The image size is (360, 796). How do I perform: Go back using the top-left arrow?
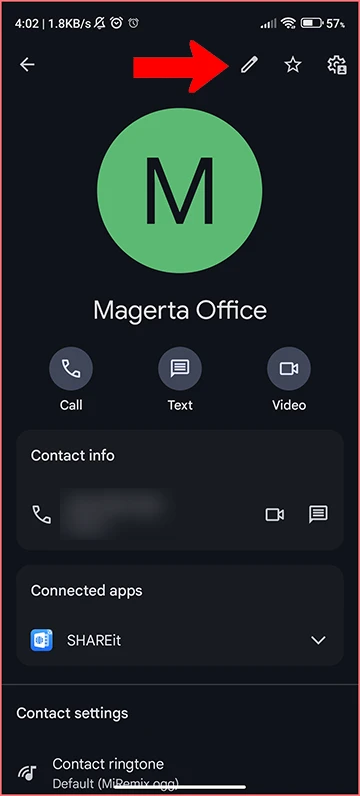(x=27, y=64)
